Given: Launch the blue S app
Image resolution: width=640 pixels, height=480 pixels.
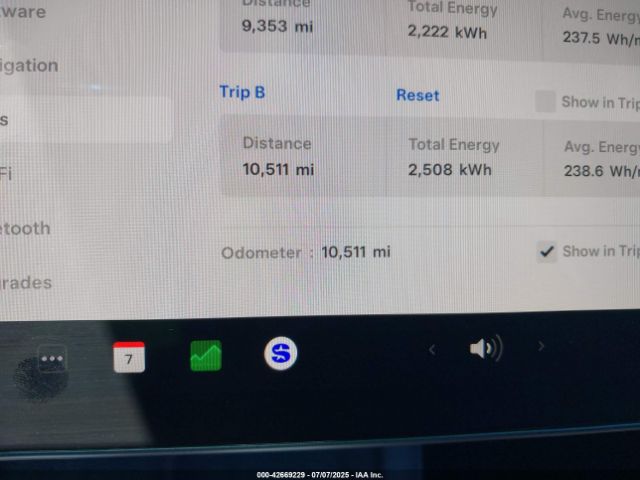Looking at the screenshot, I should tap(281, 353).
